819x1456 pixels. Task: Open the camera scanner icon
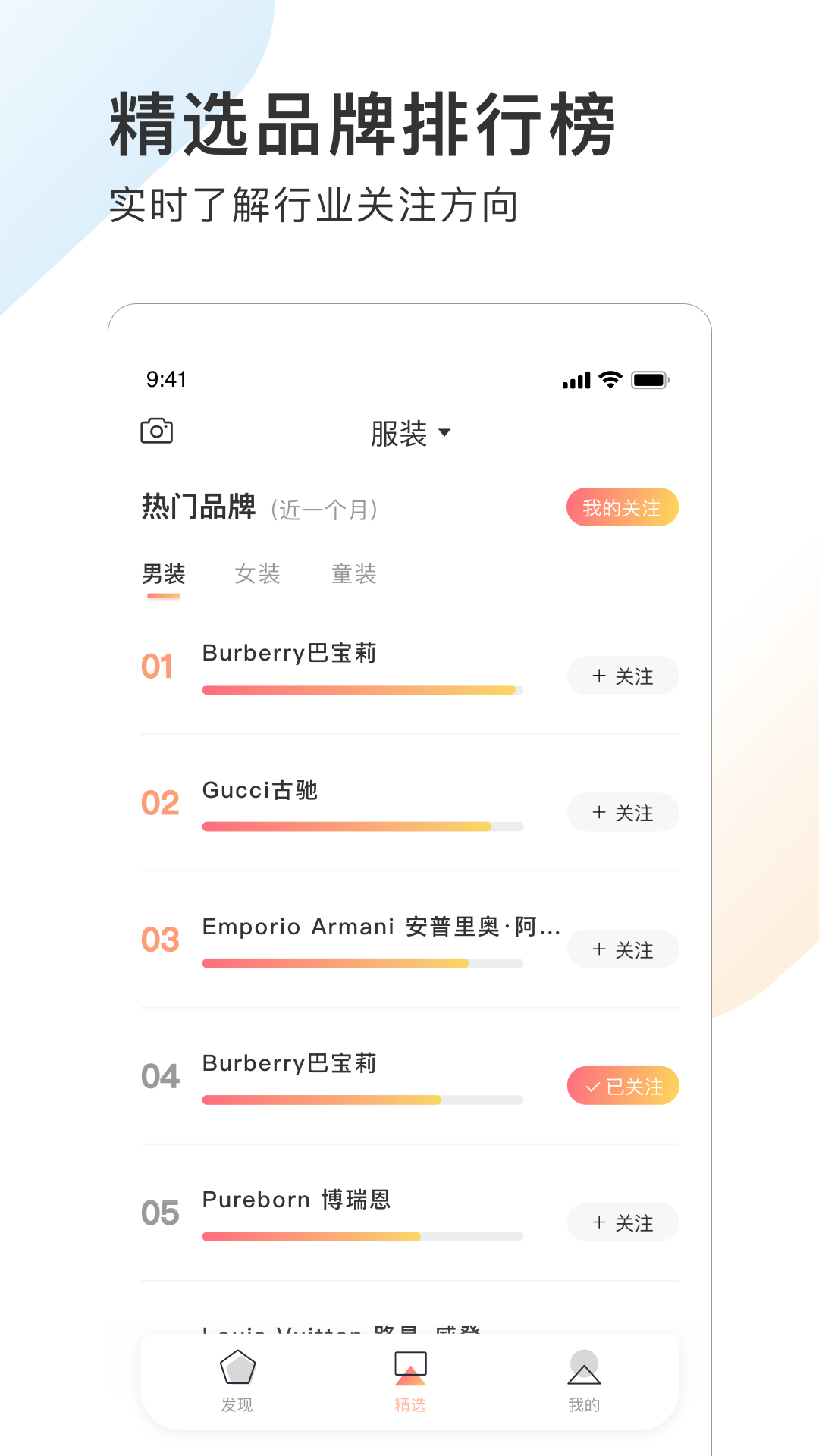[x=157, y=431]
